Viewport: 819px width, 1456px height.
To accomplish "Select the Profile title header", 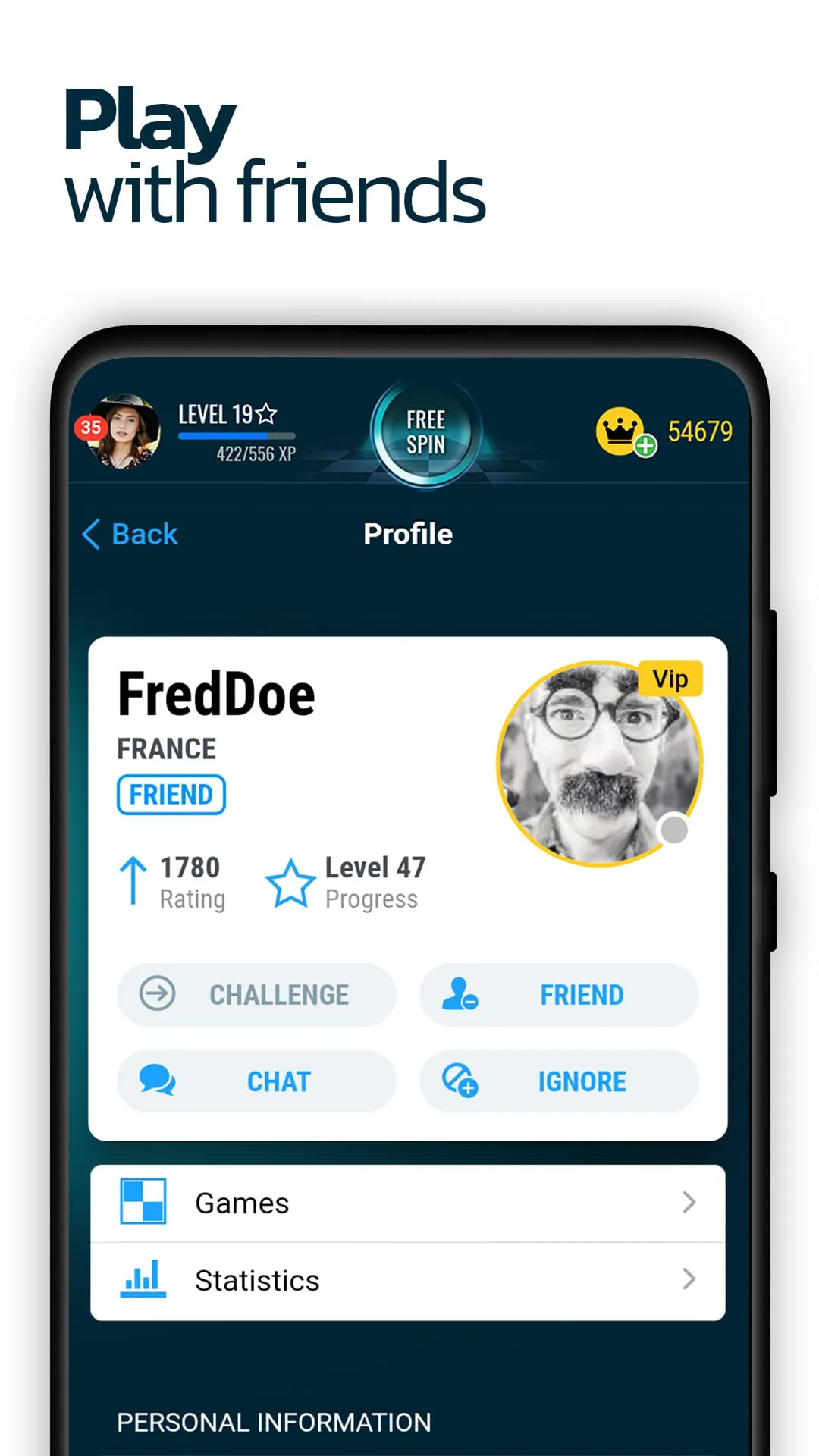I will (x=408, y=534).
